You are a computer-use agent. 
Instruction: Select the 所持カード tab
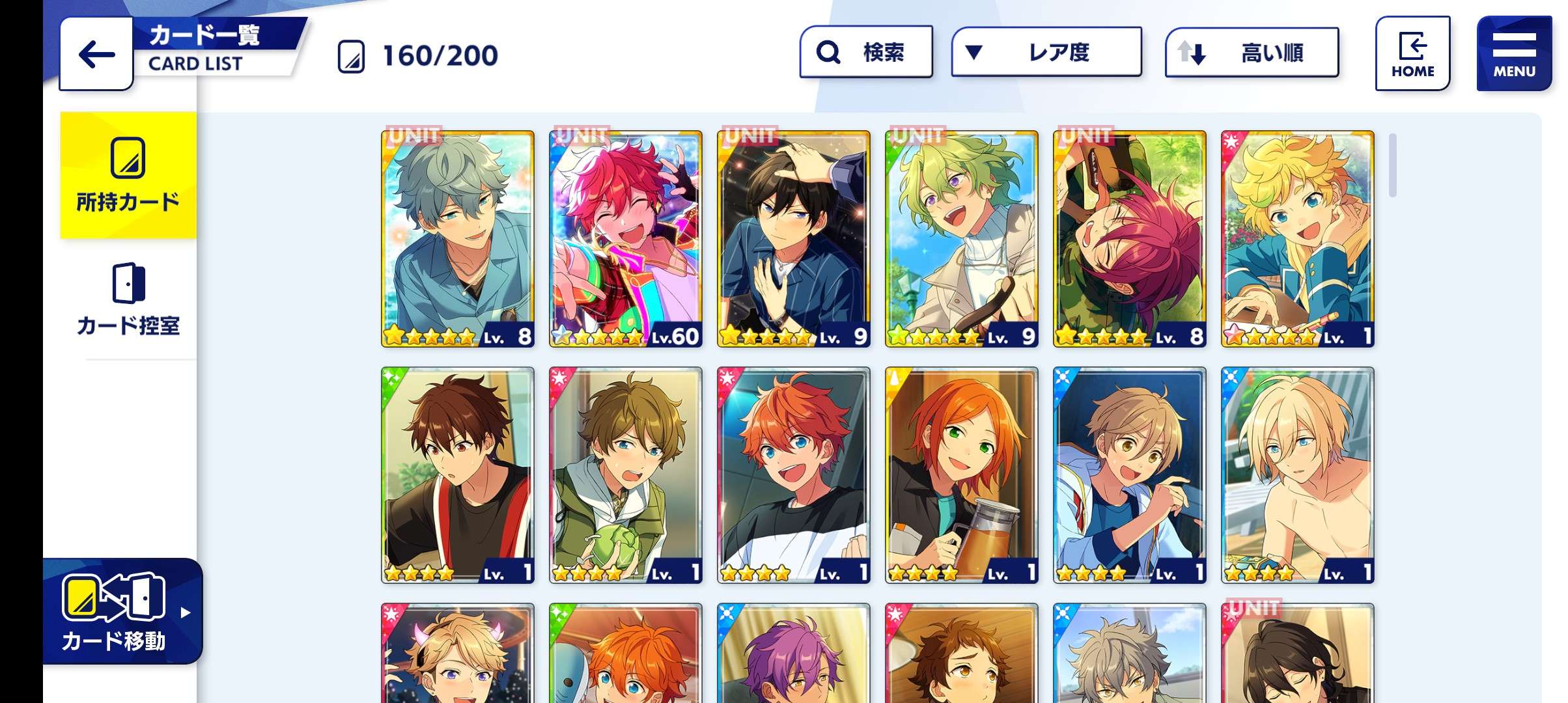128,176
